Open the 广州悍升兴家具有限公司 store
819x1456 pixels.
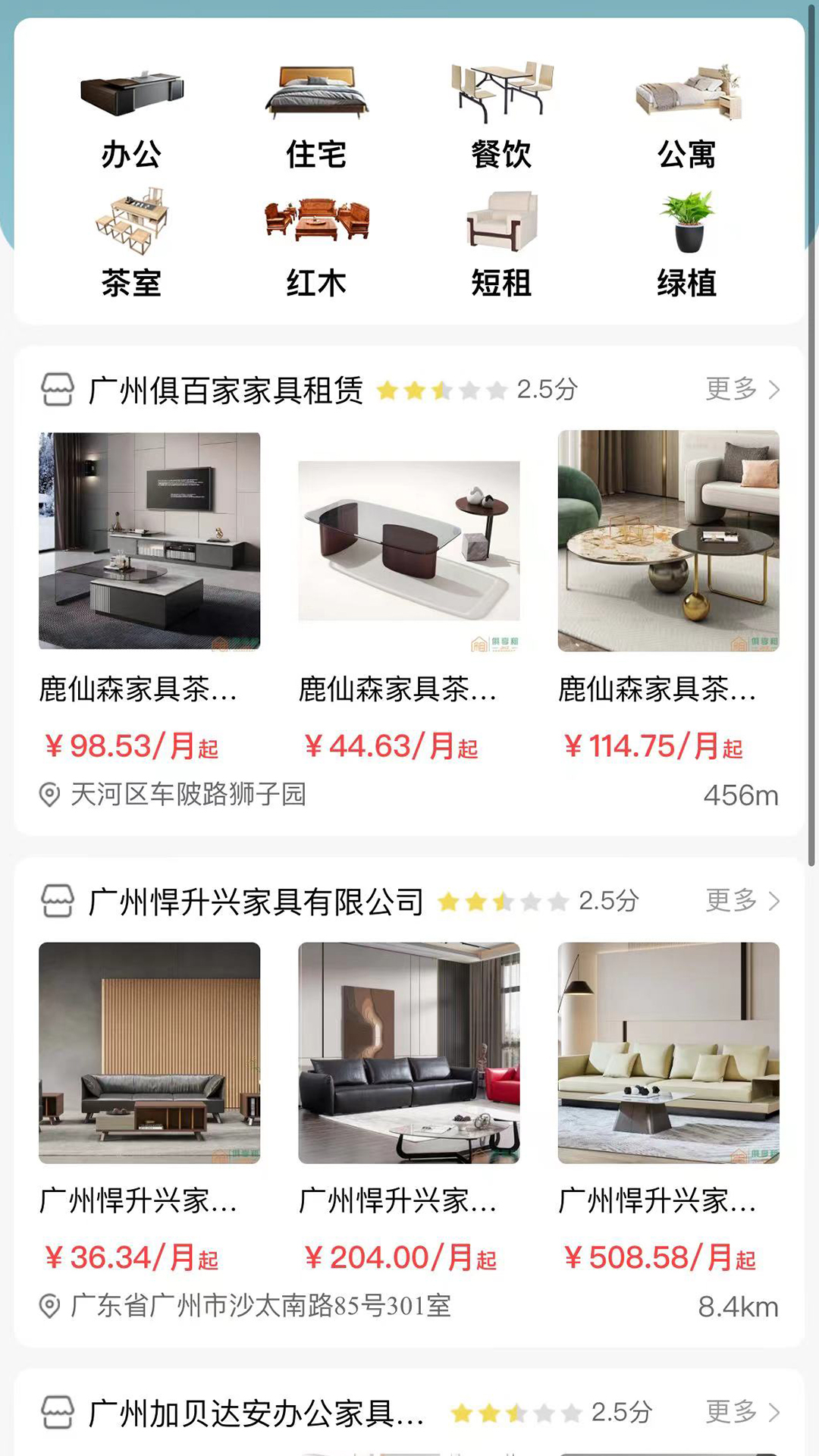(256, 902)
